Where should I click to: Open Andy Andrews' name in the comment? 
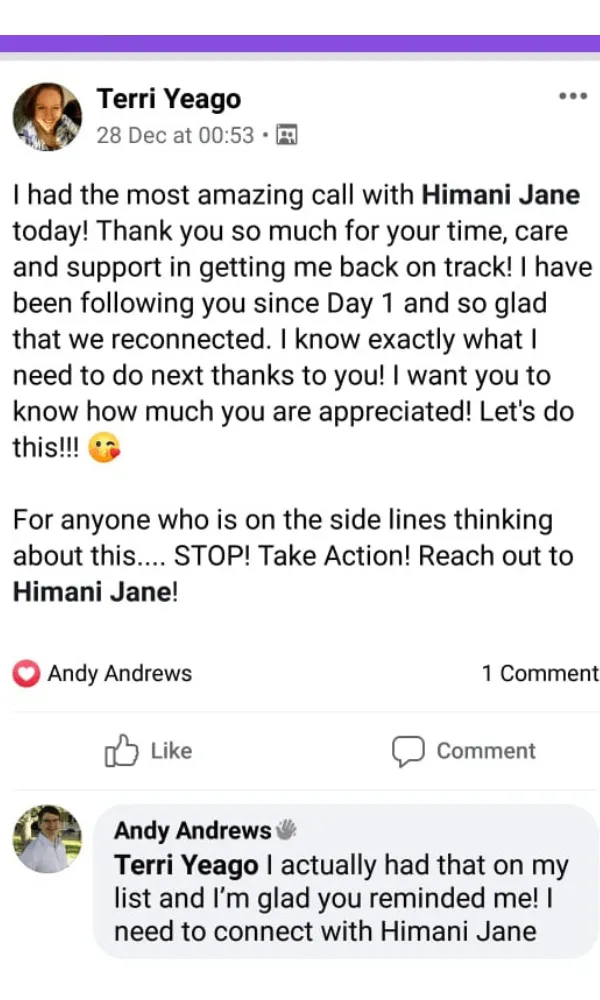point(192,830)
